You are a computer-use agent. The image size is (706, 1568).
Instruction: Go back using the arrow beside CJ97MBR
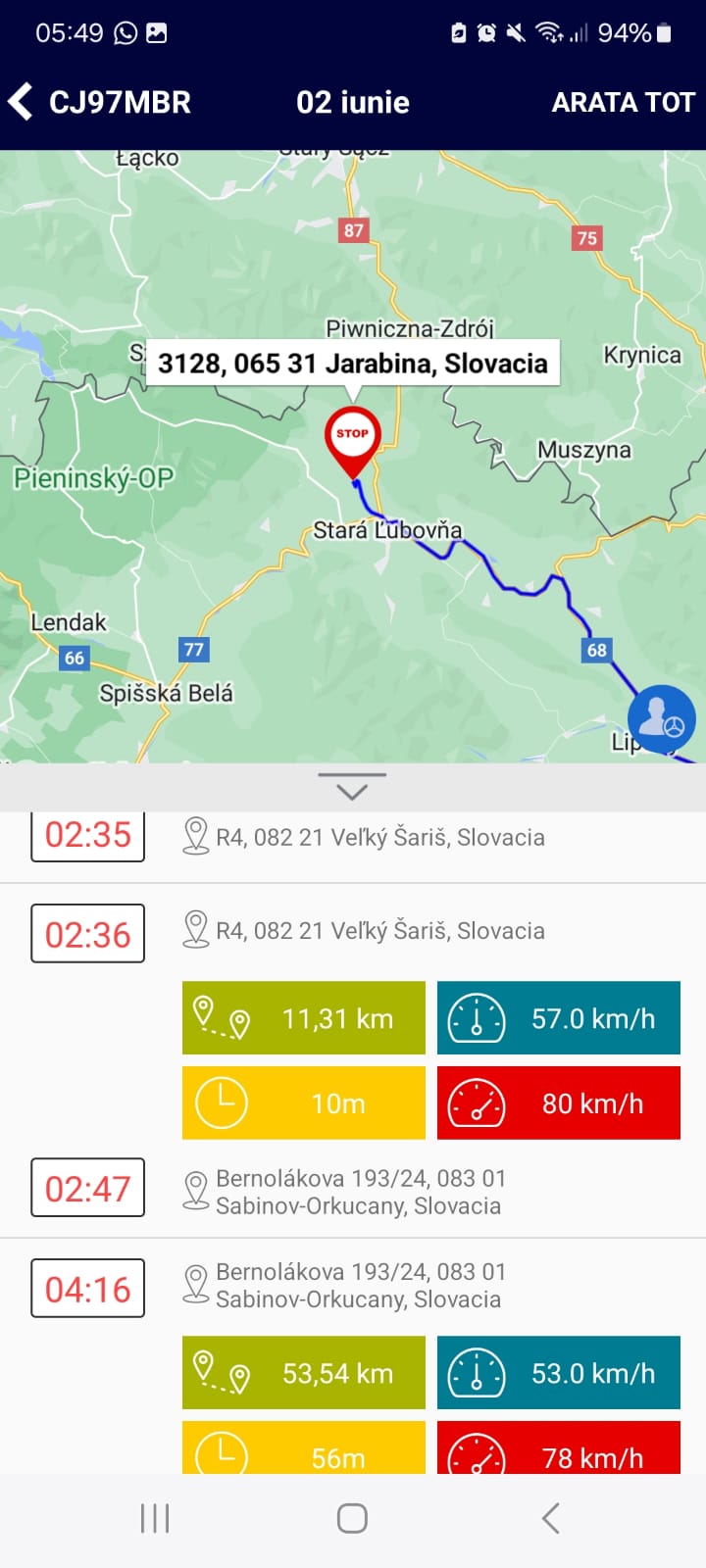point(22,102)
